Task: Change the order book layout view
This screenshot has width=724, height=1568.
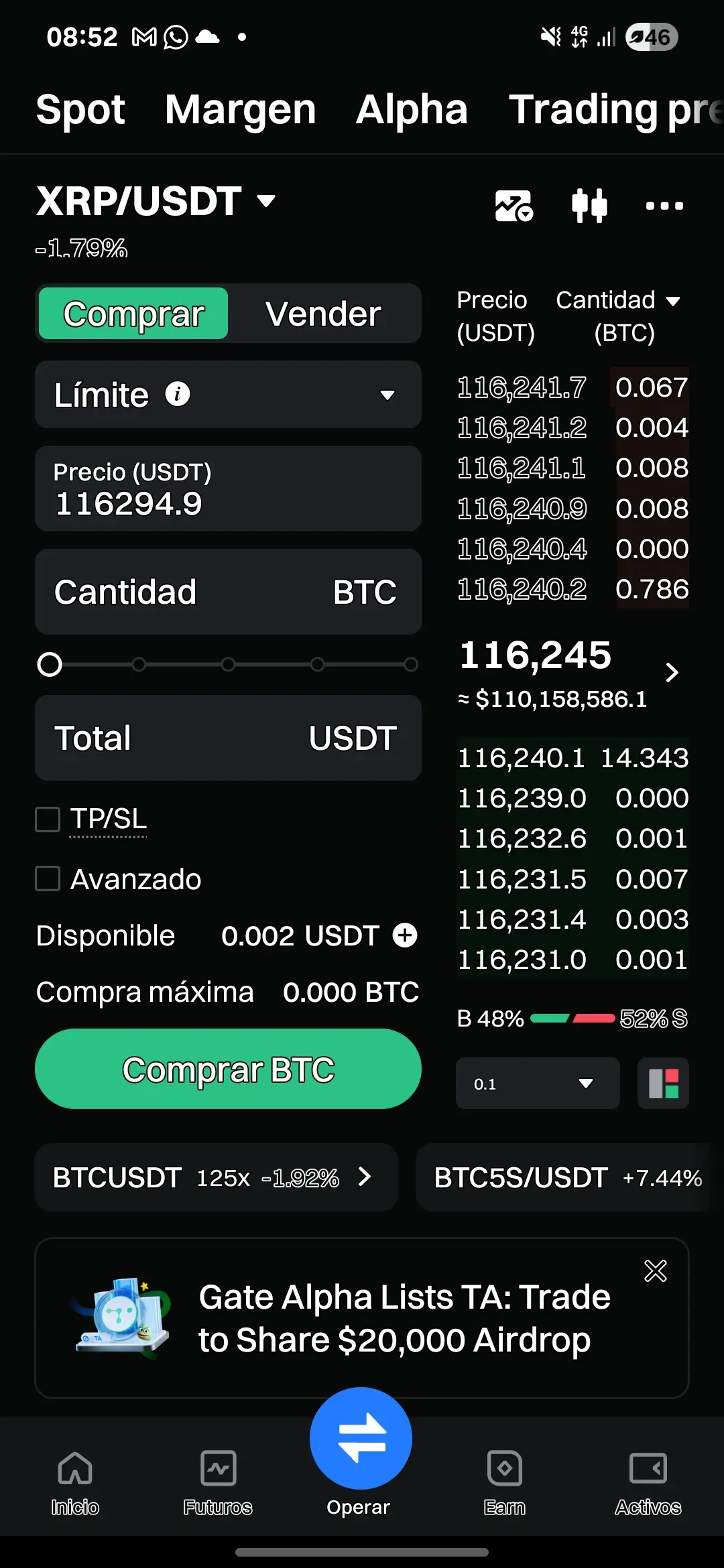Action: (663, 1084)
